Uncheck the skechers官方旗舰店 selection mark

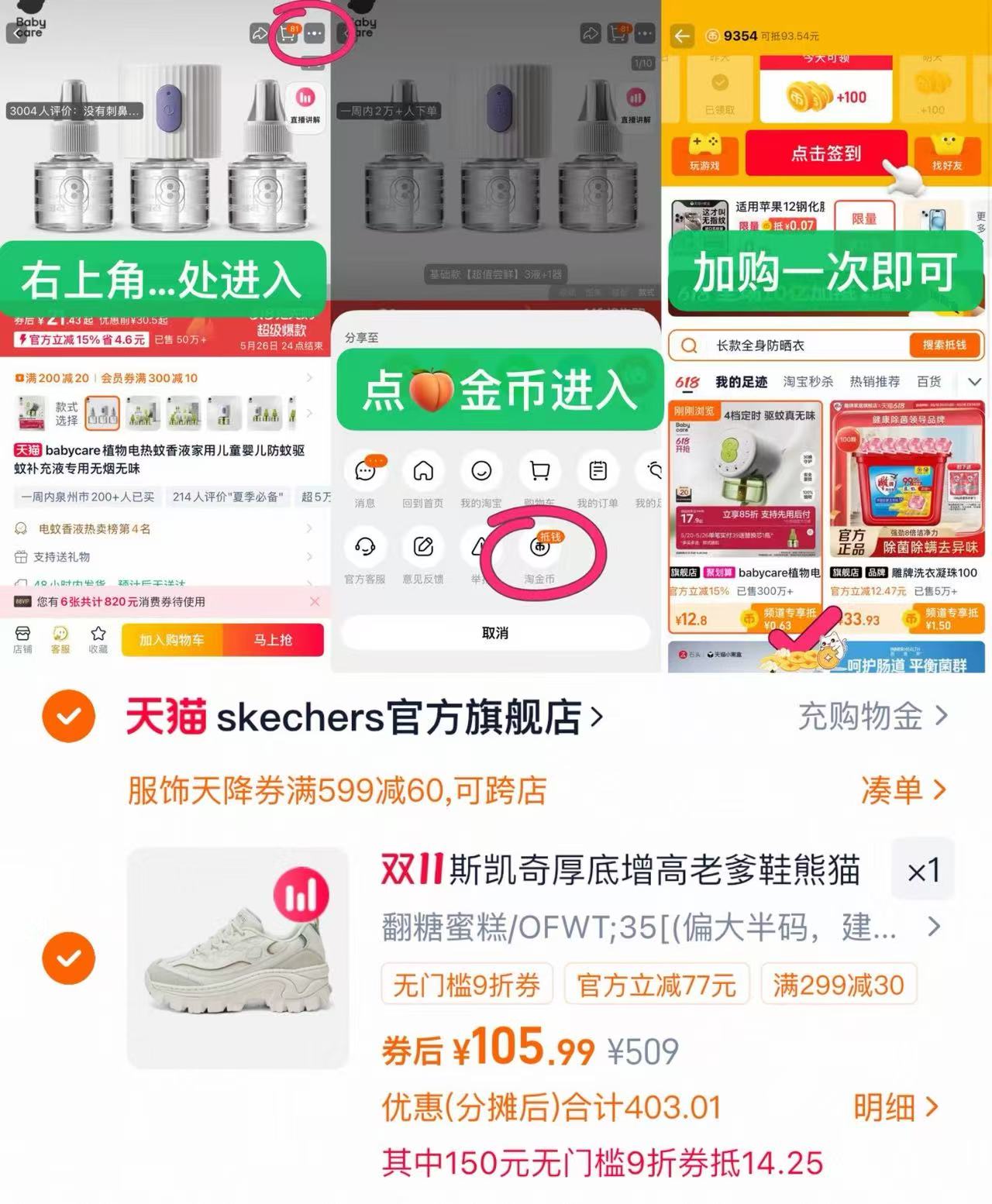tap(69, 717)
